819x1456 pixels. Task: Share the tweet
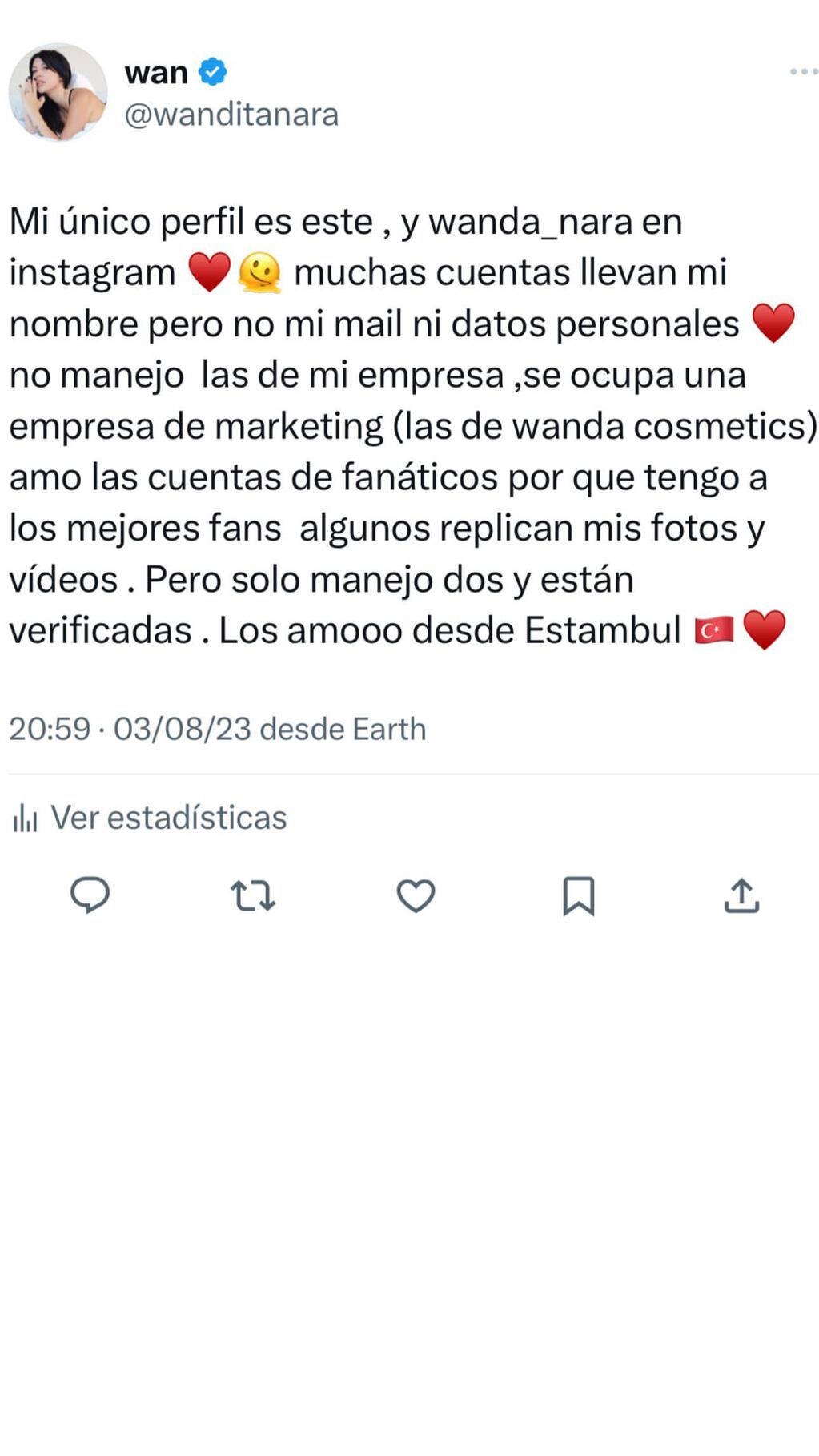[x=741, y=895]
